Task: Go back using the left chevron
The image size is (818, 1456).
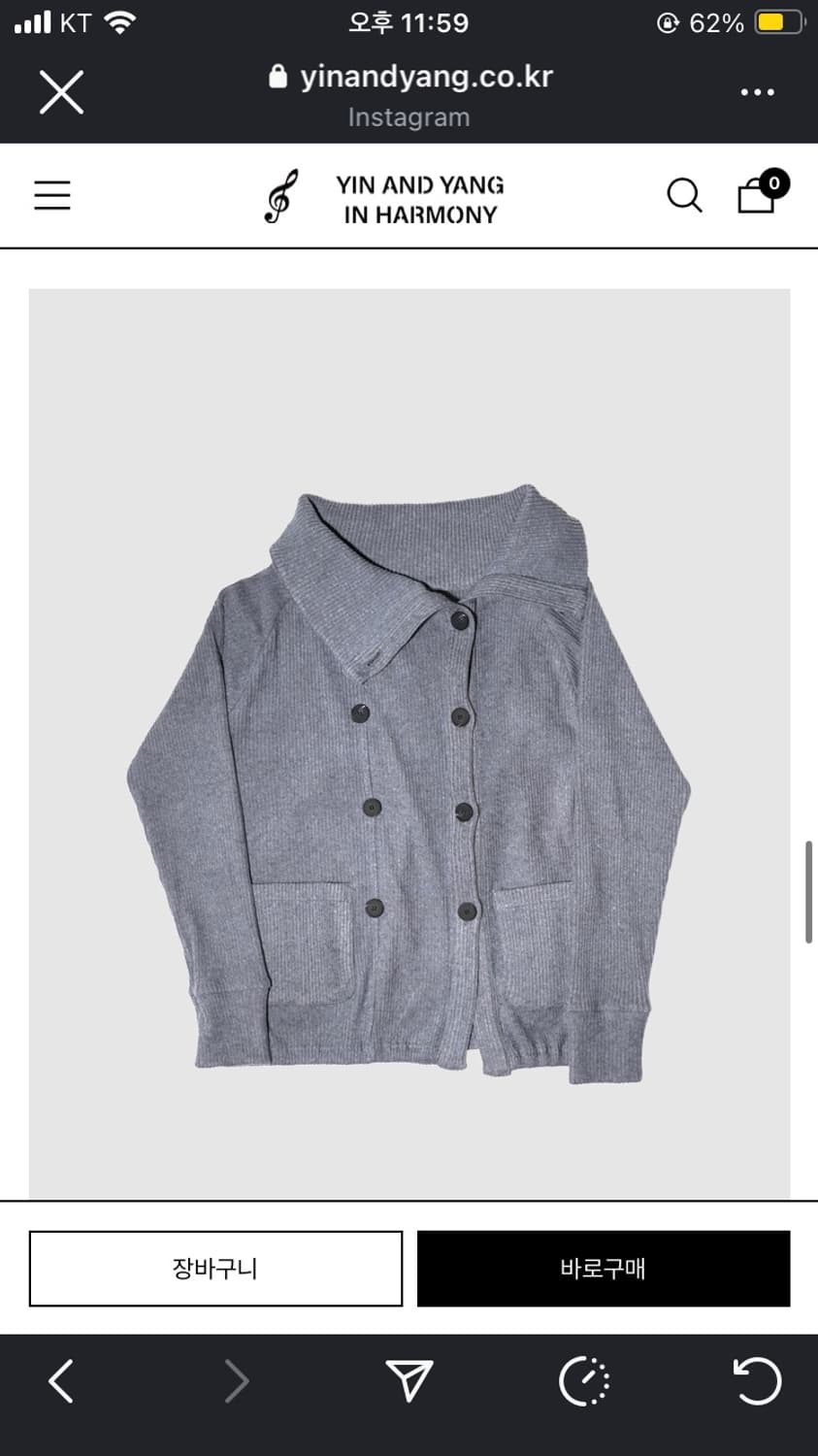Action: click(x=60, y=1380)
